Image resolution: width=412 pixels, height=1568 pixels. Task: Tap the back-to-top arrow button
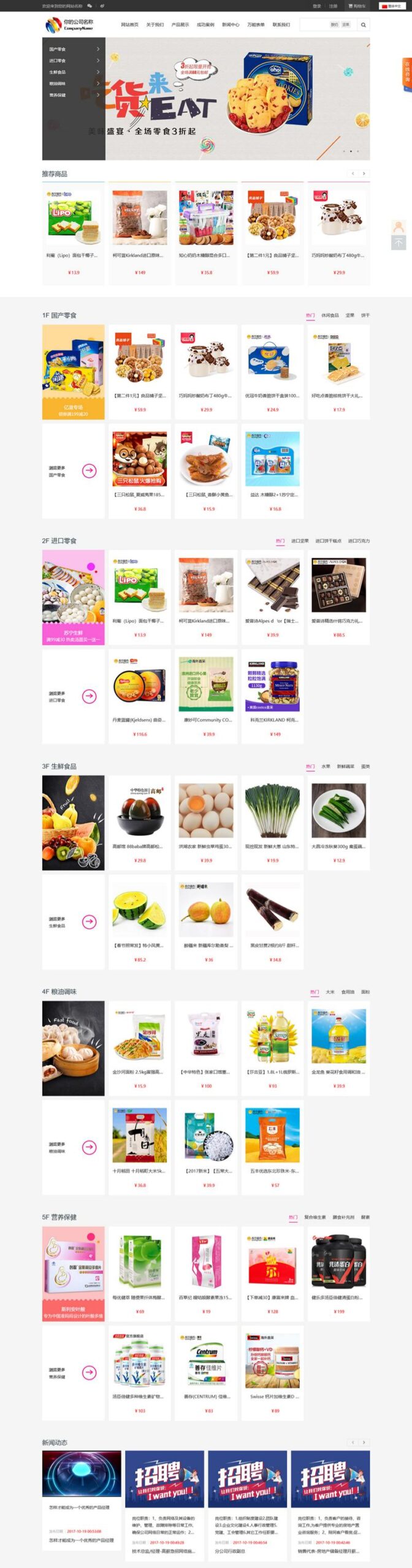399,243
